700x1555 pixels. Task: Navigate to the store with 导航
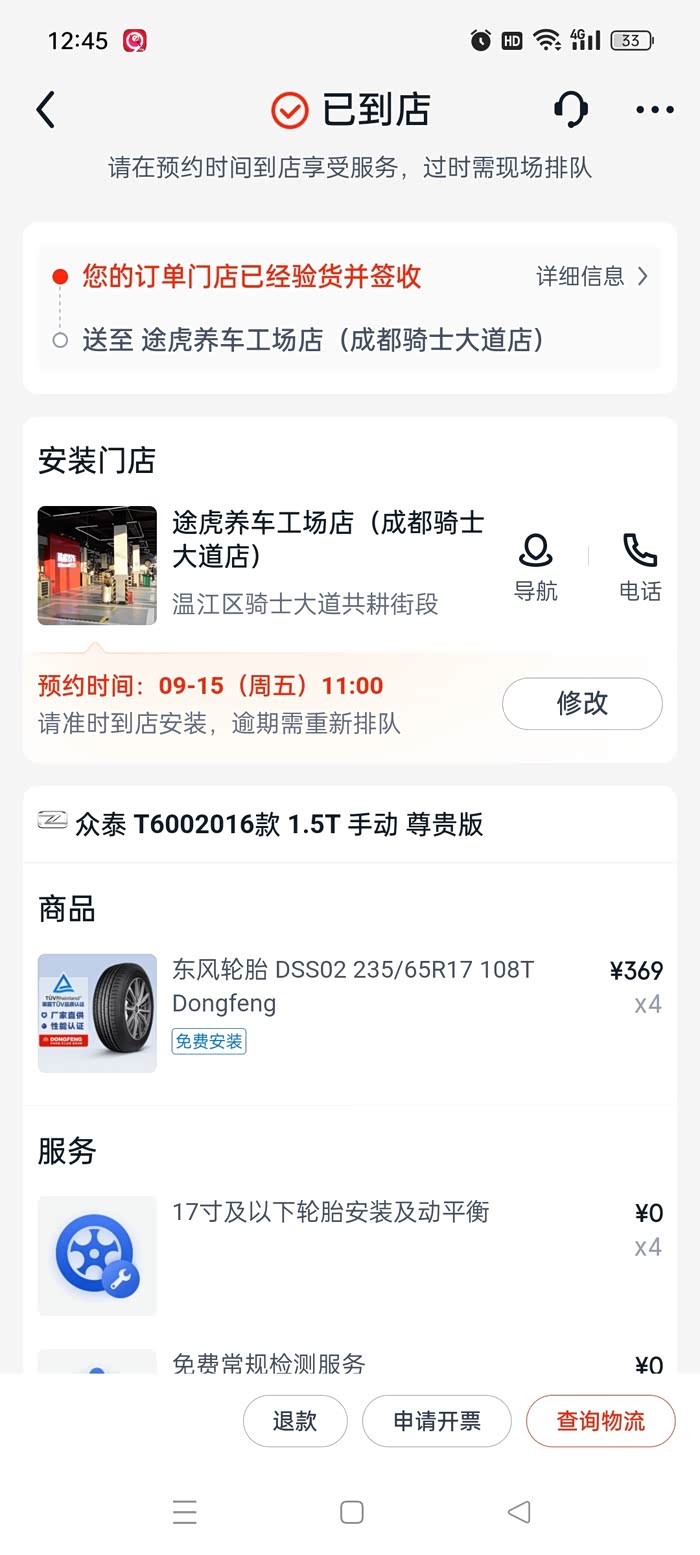pos(536,566)
